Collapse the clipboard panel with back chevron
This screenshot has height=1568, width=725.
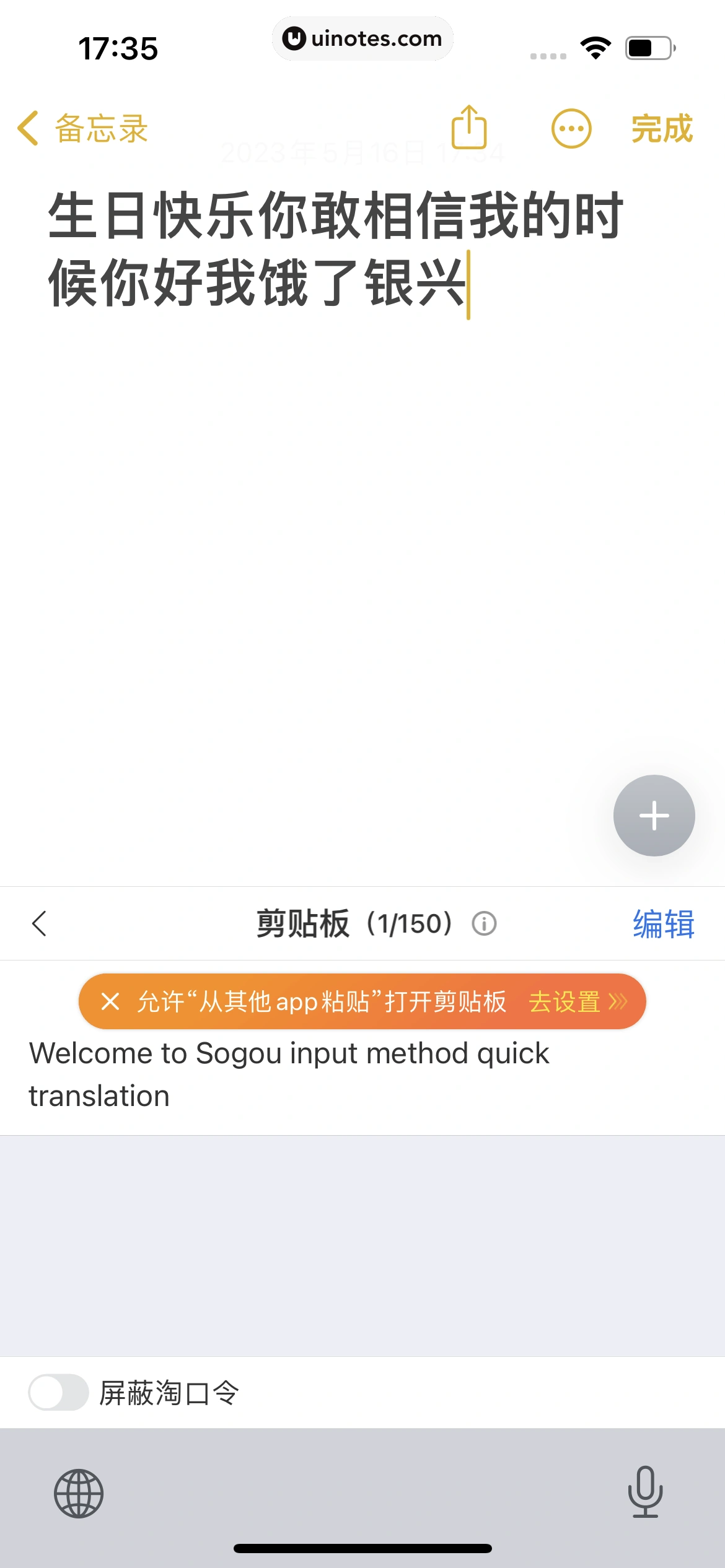[40, 924]
